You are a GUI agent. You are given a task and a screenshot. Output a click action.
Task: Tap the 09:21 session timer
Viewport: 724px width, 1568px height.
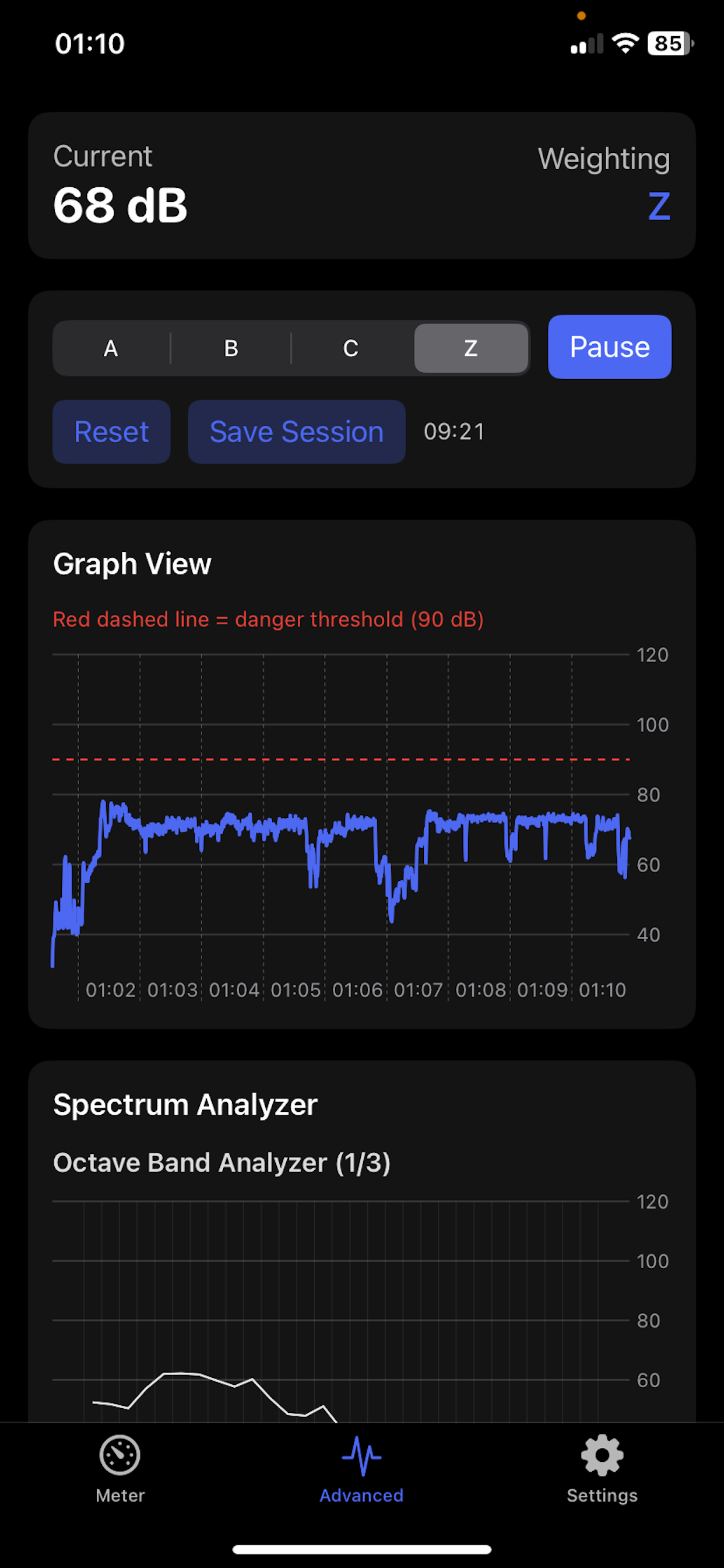[455, 432]
